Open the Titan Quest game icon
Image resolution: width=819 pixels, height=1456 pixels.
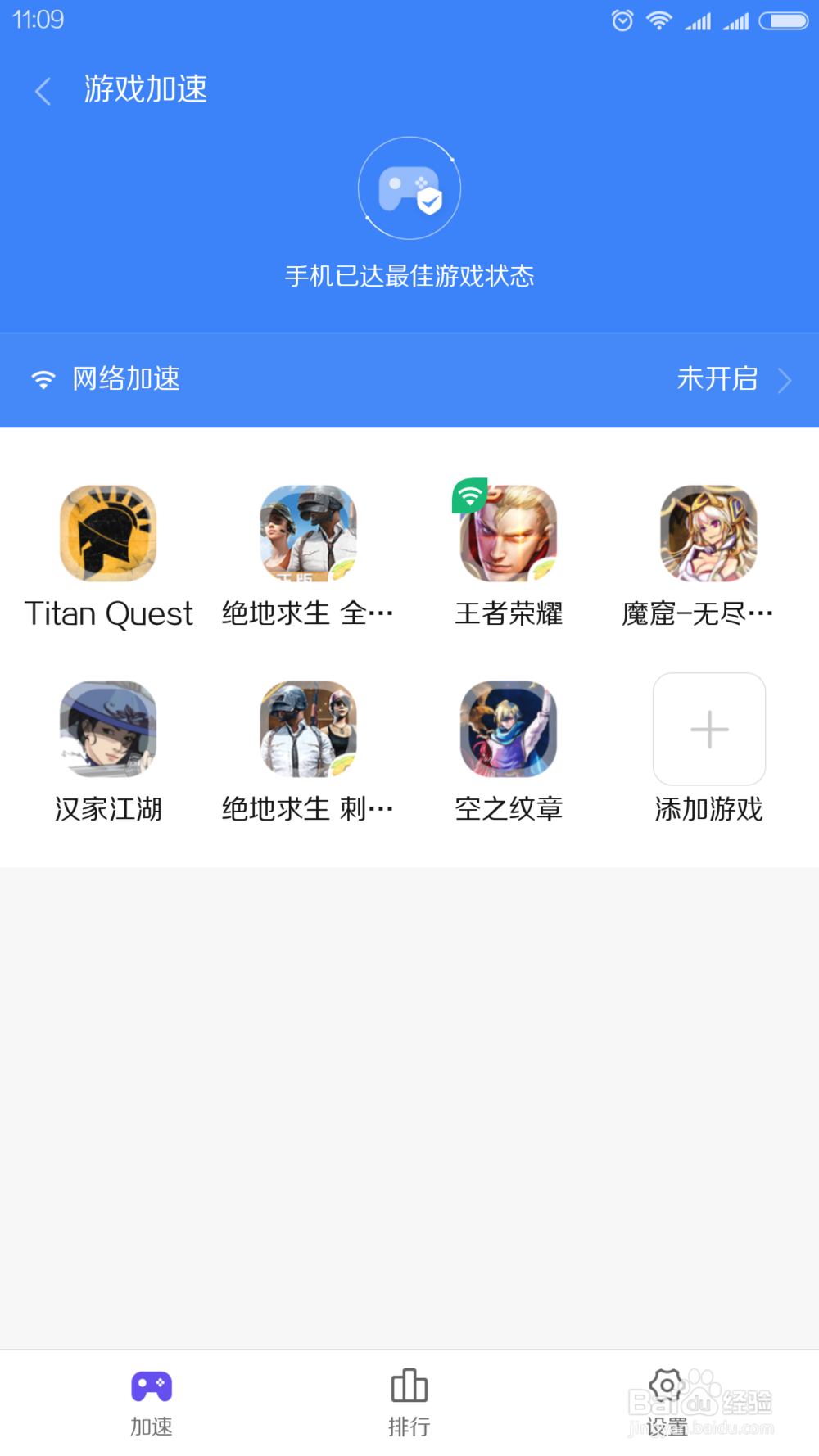pyautogui.click(x=107, y=533)
